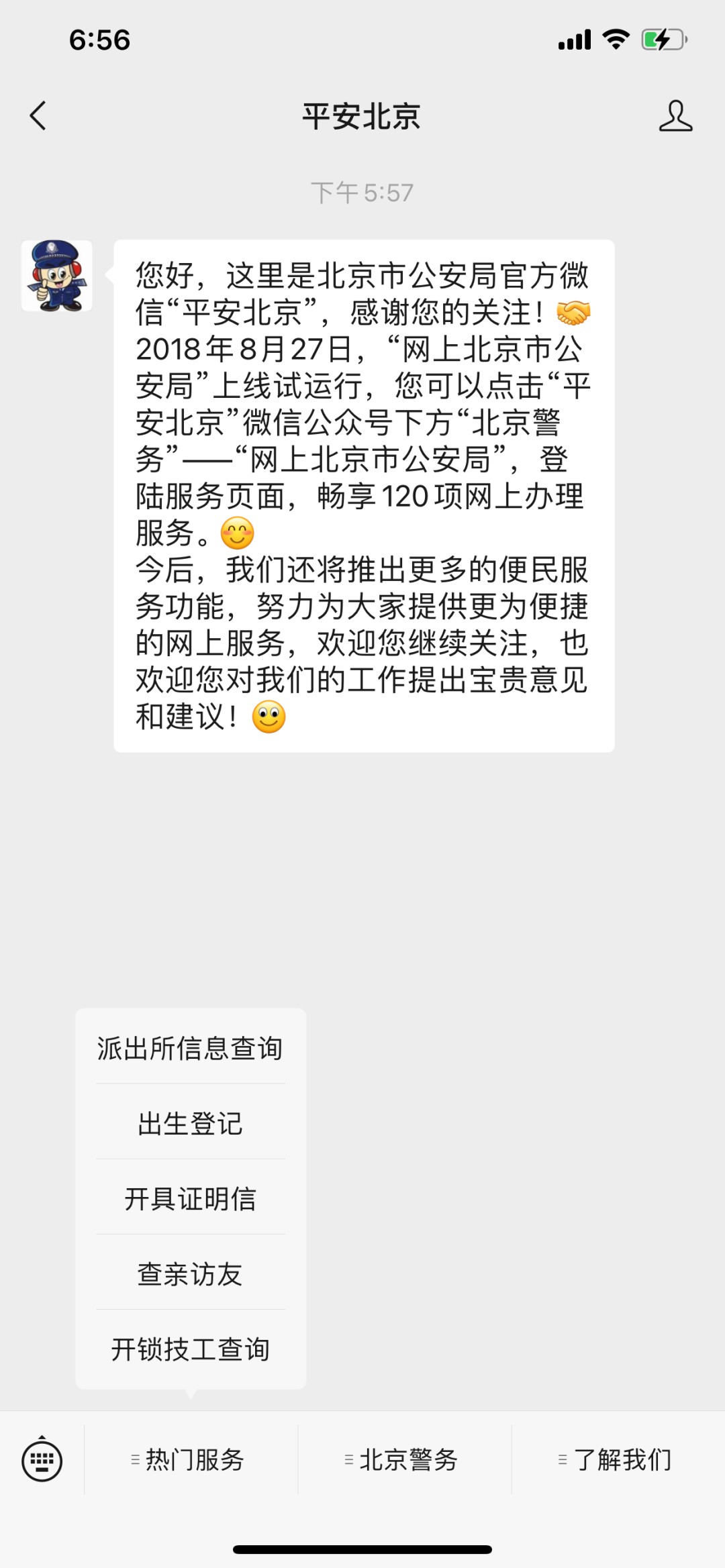Open the account profile icon
Screen dimensions: 725x1568
(x=675, y=116)
